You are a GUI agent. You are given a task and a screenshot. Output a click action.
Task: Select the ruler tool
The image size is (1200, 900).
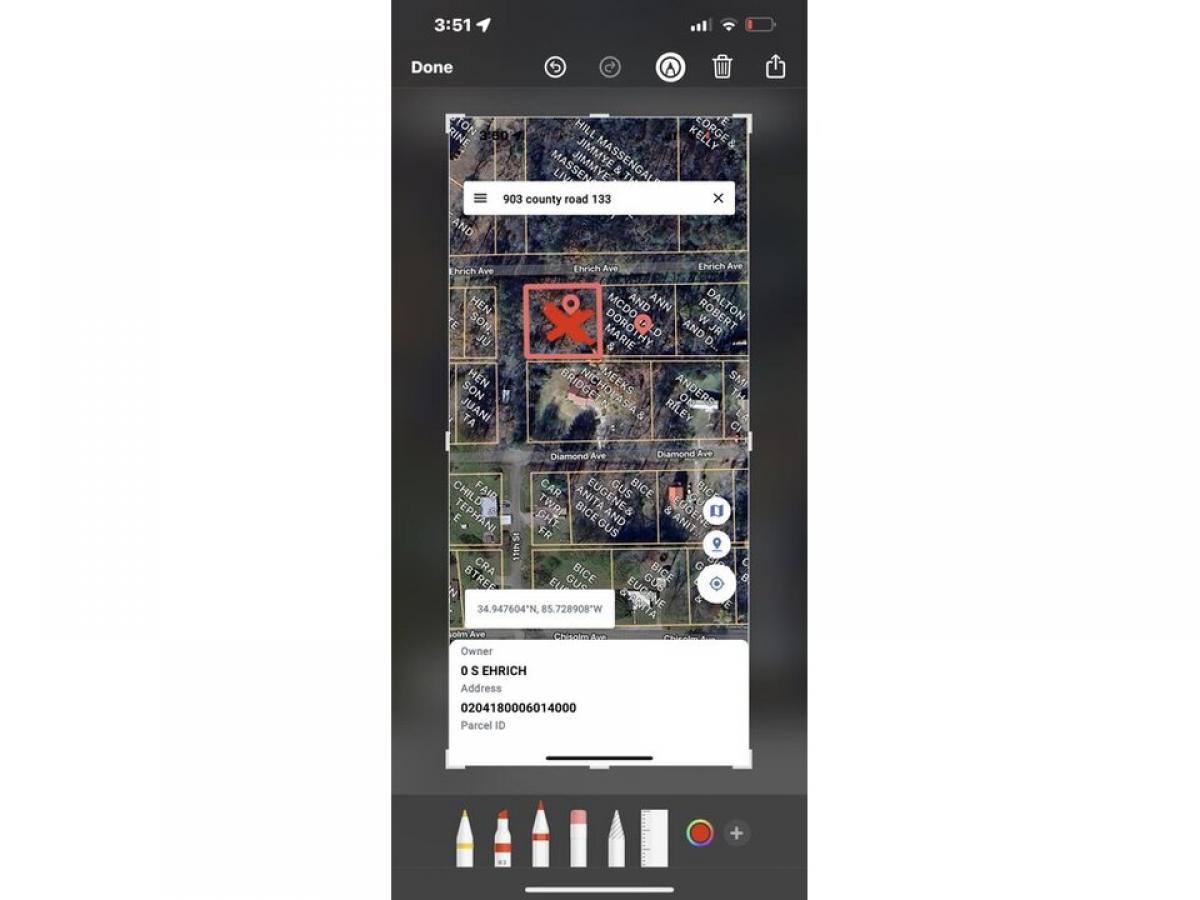(x=654, y=838)
